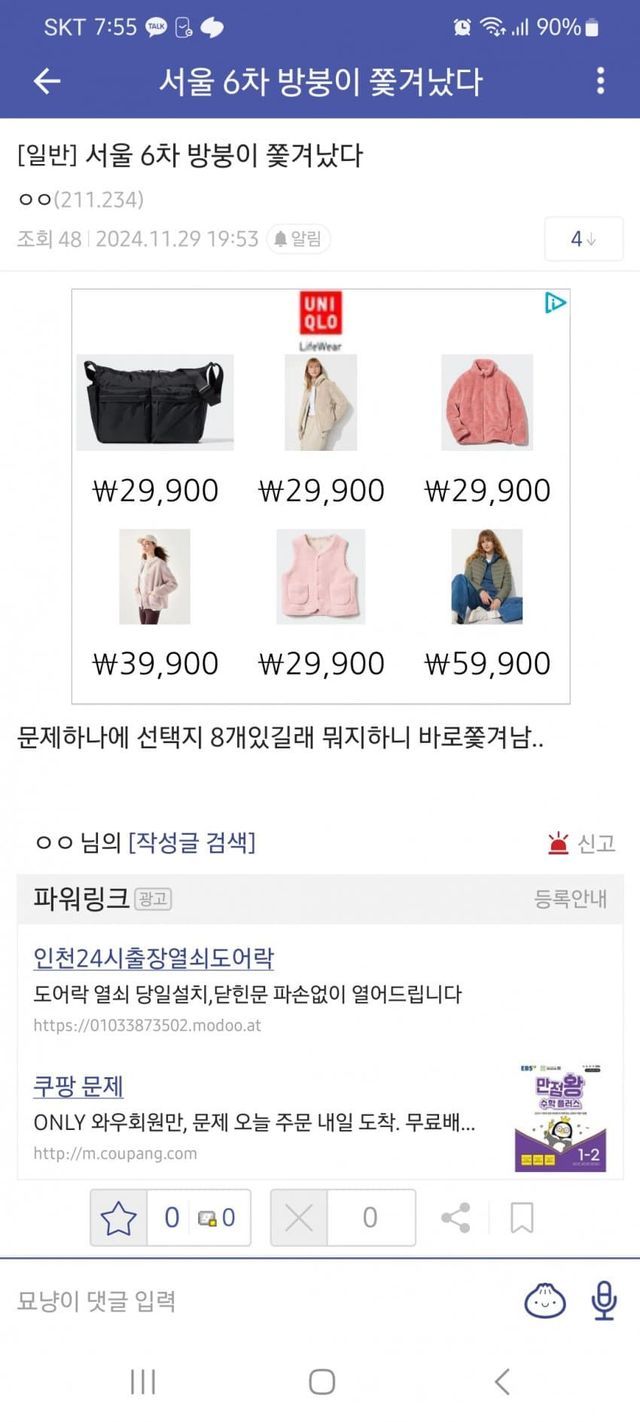Record a voice comment with microphone
This screenshot has height=1422, width=640.
point(603,1300)
